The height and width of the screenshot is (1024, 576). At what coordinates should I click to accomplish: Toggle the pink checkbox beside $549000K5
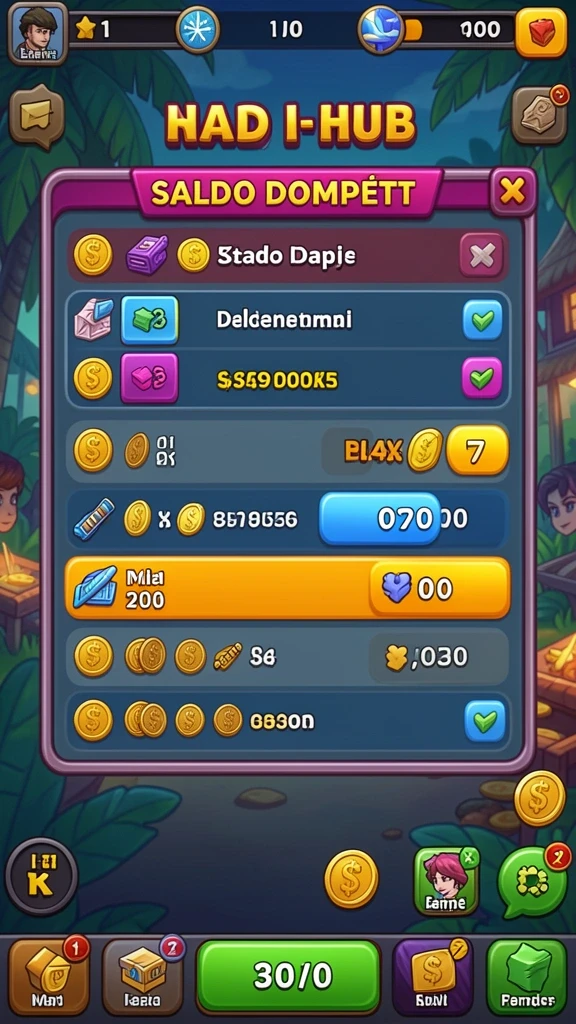coord(482,377)
